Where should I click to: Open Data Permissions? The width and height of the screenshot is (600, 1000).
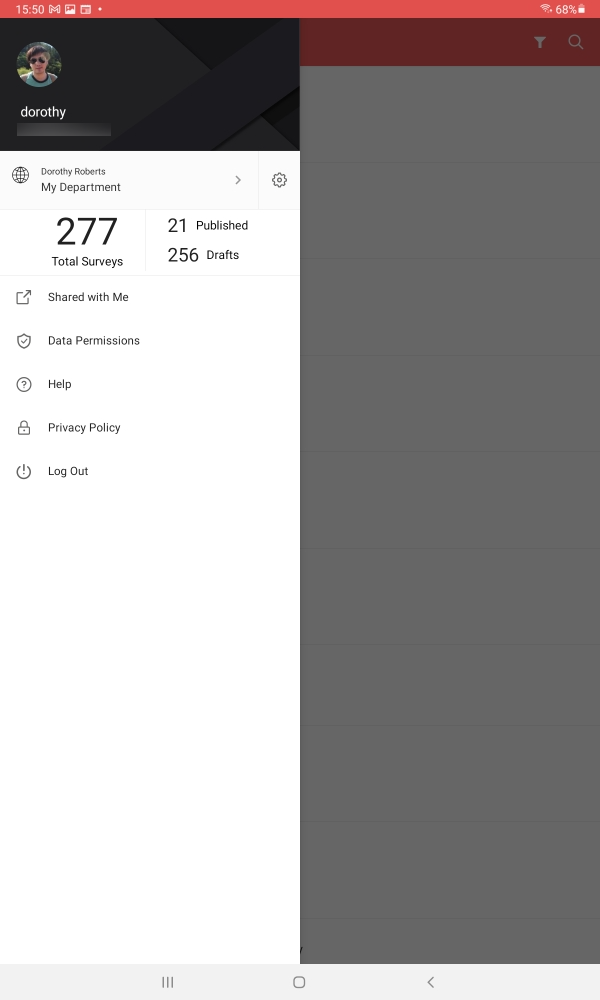point(93,341)
